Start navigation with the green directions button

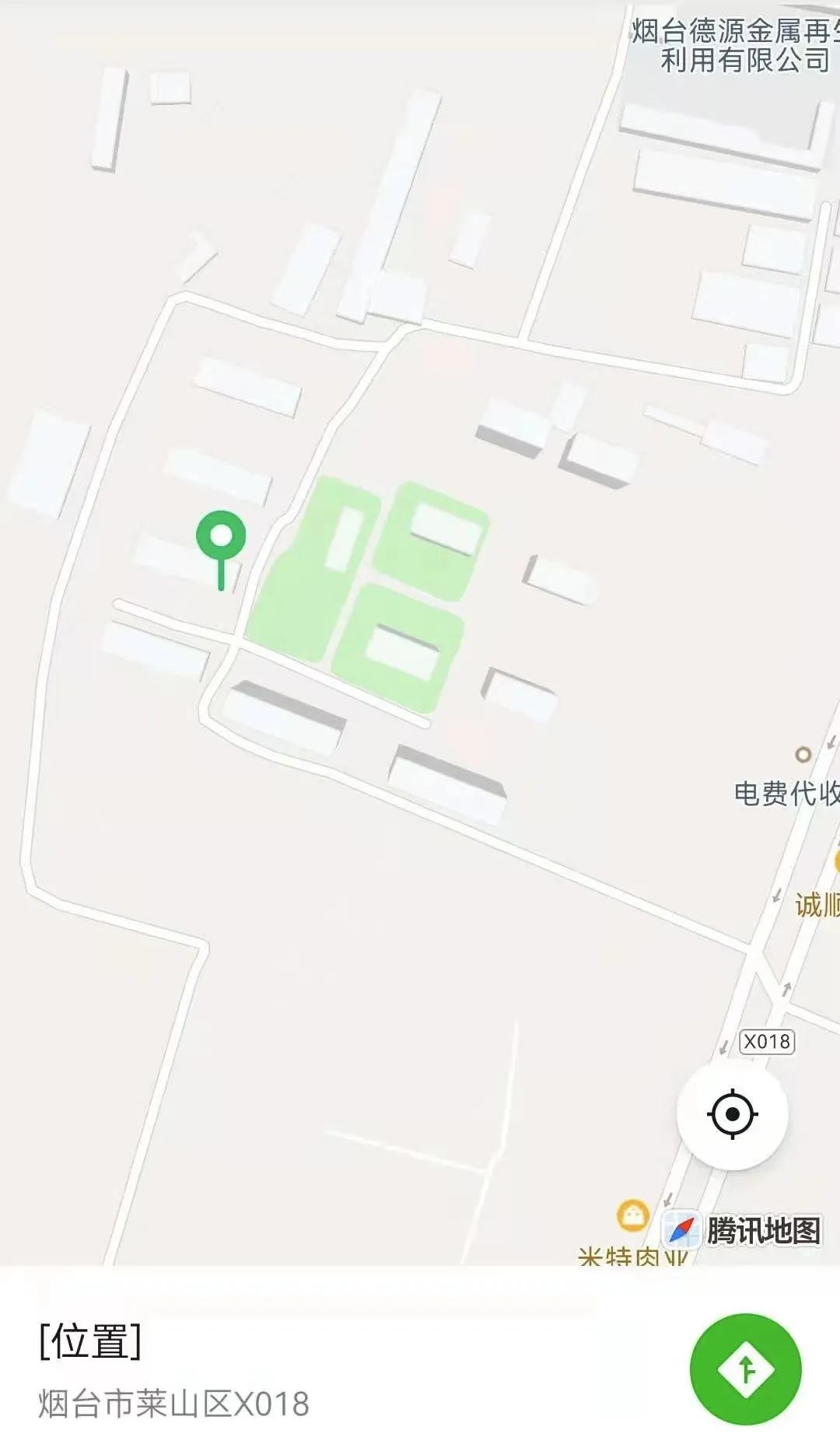pos(745,1369)
